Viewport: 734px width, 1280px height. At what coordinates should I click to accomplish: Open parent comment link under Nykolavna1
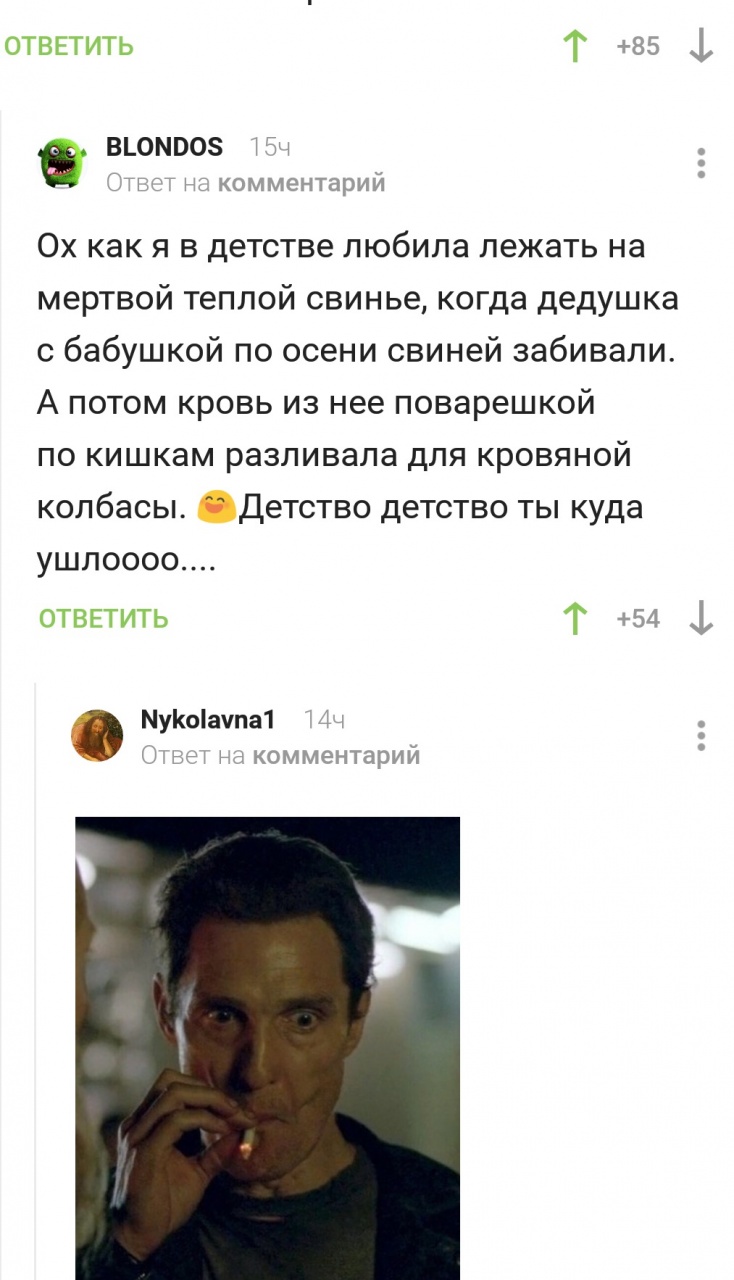point(336,755)
